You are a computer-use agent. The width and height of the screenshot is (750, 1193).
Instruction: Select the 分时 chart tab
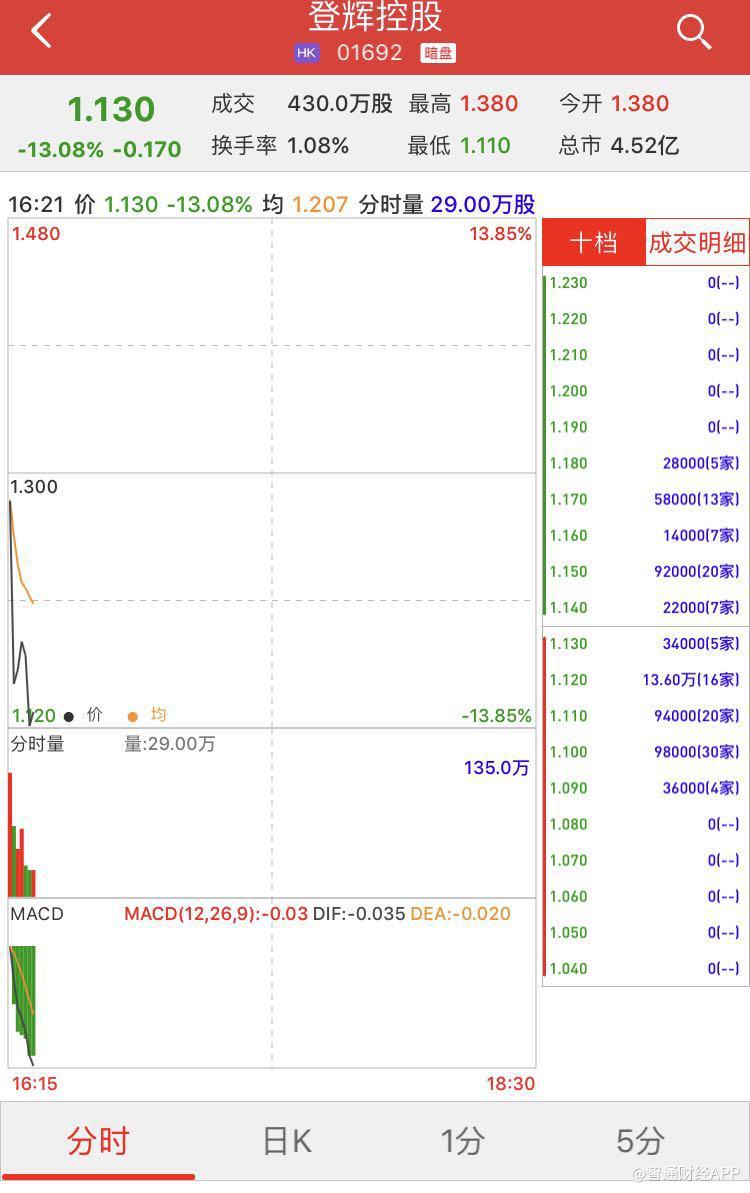[x=98, y=1141]
